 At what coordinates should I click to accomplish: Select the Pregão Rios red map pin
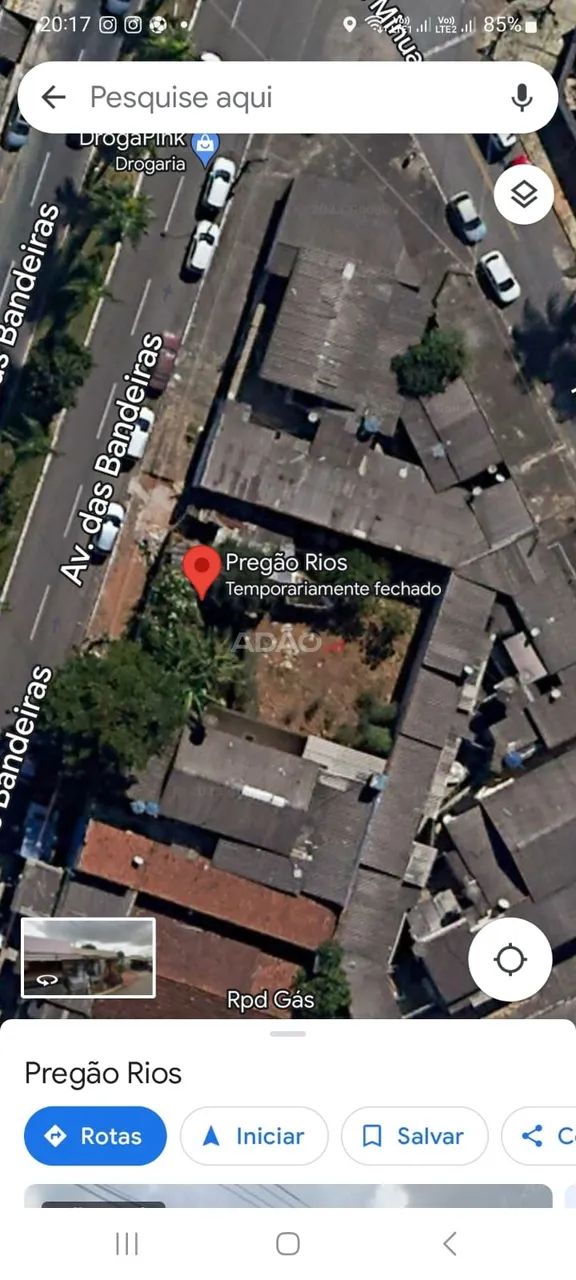[203, 572]
